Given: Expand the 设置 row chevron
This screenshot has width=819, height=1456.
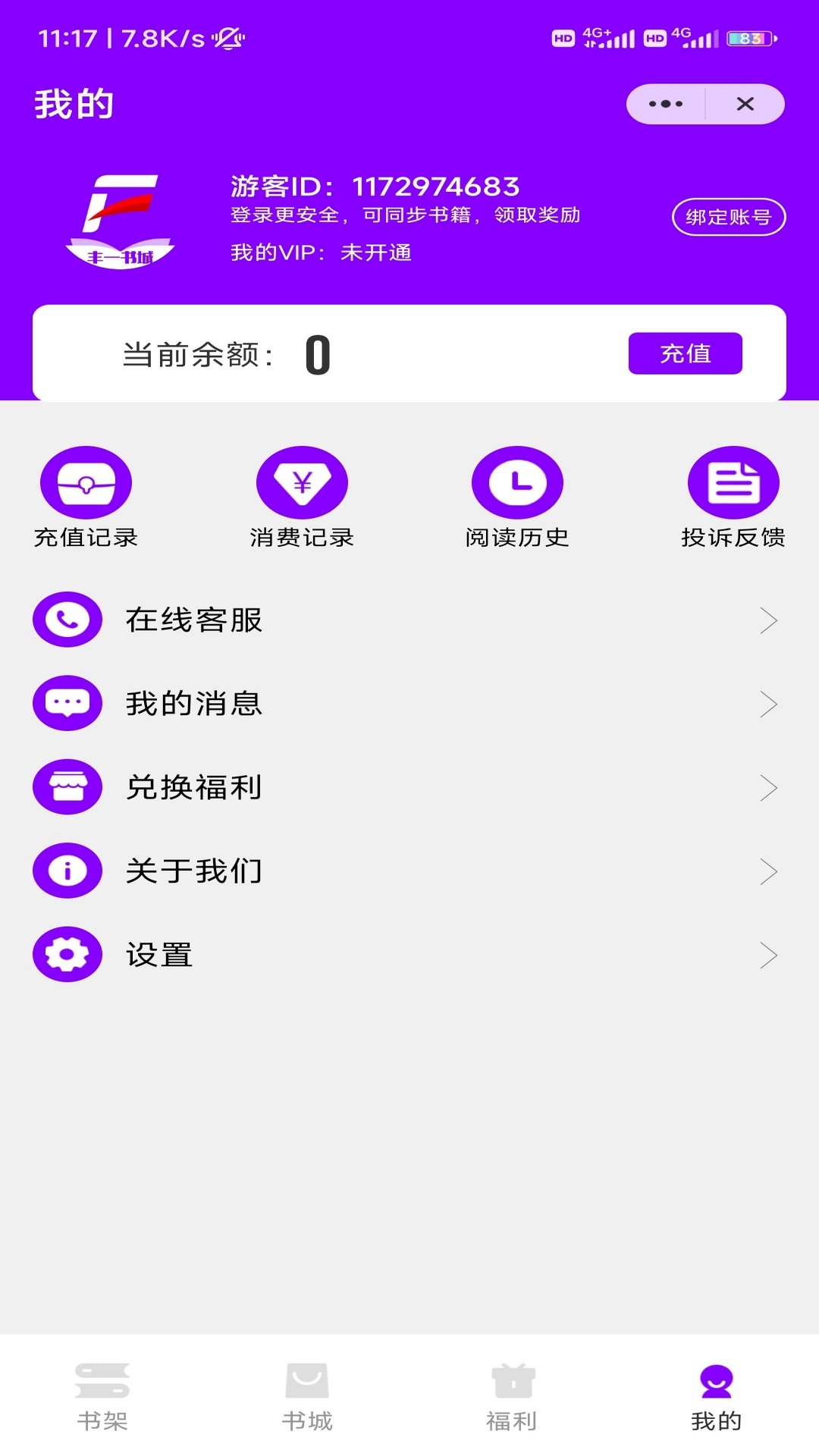Looking at the screenshot, I should pos(771,954).
